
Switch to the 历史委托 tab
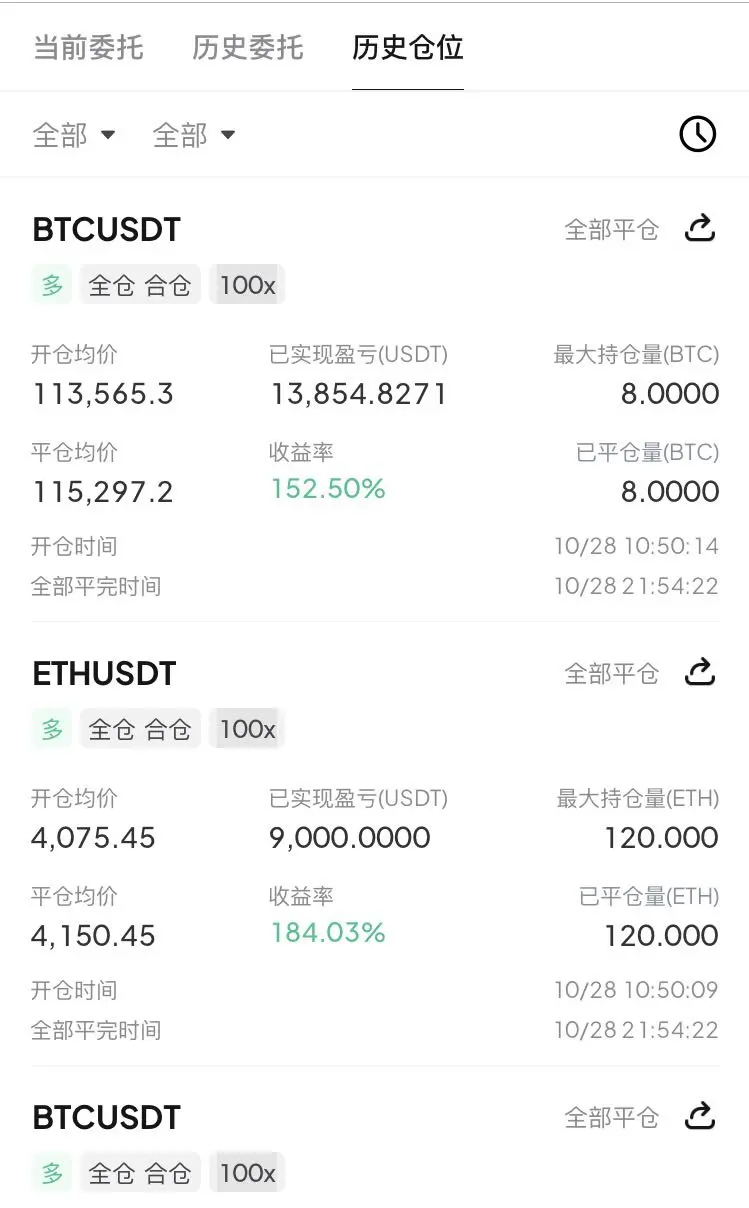(247, 47)
